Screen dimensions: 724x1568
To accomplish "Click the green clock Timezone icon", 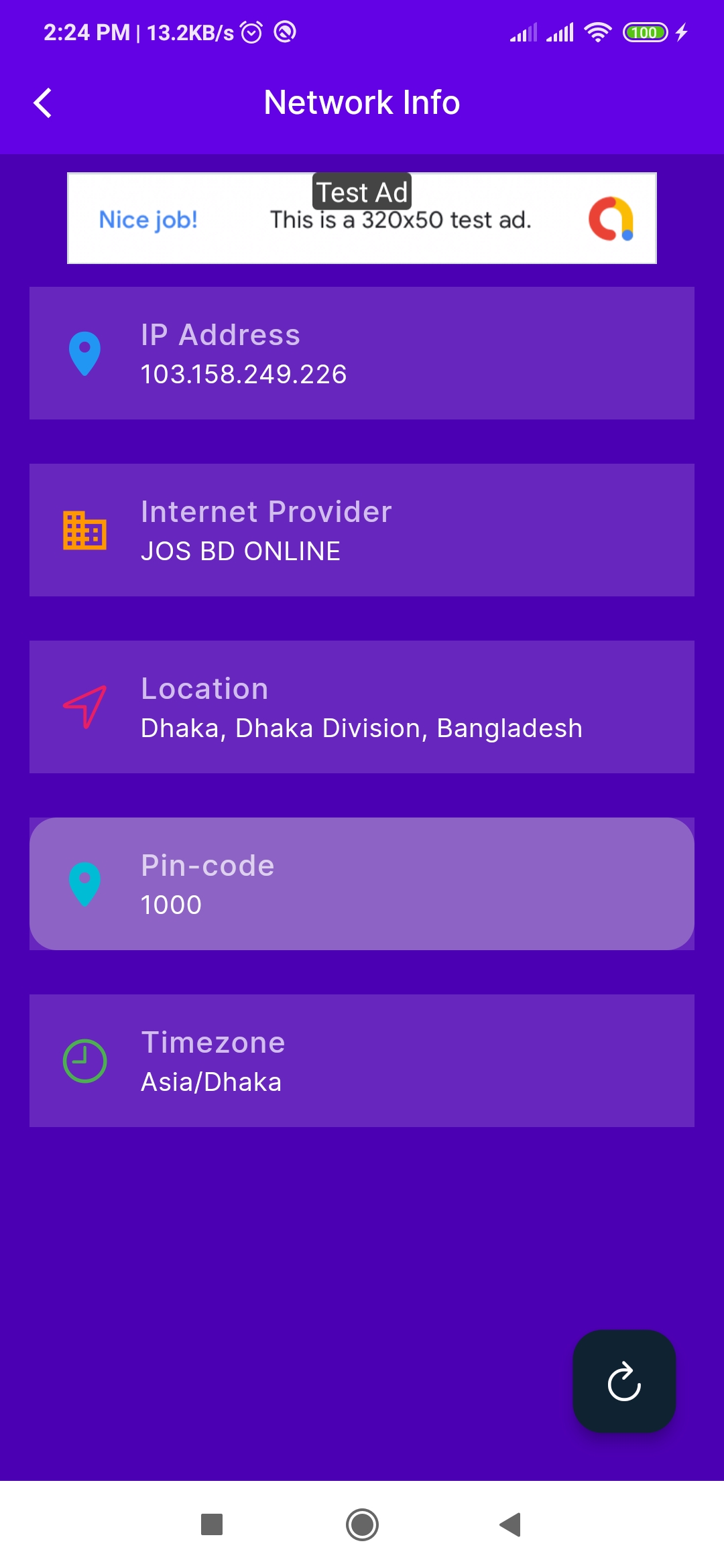I will coord(85,1061).
